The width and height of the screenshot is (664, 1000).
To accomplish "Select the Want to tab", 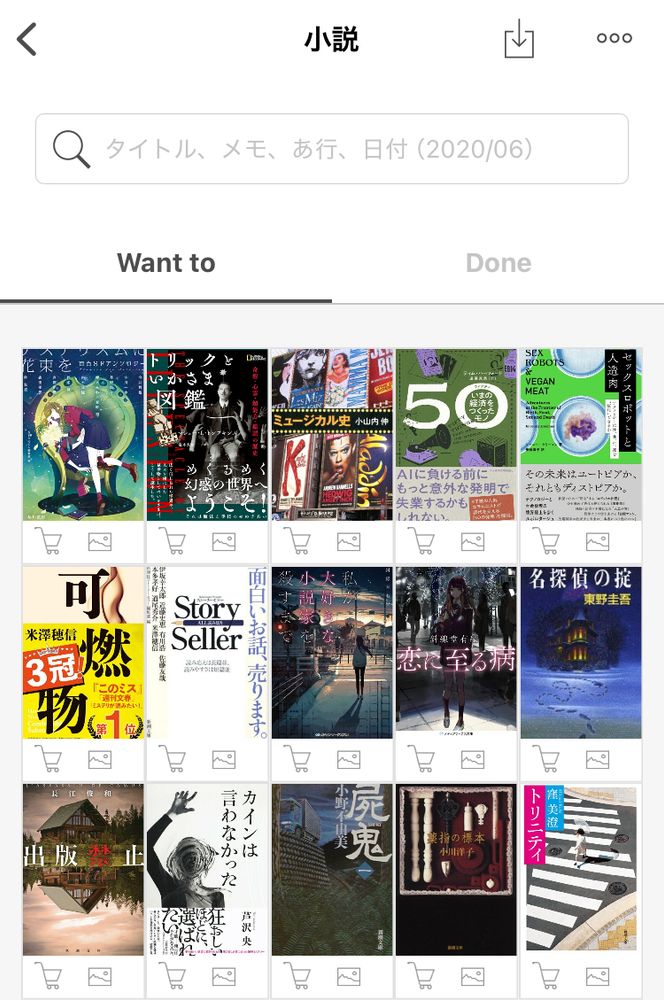I will click(x=166, y=263).
